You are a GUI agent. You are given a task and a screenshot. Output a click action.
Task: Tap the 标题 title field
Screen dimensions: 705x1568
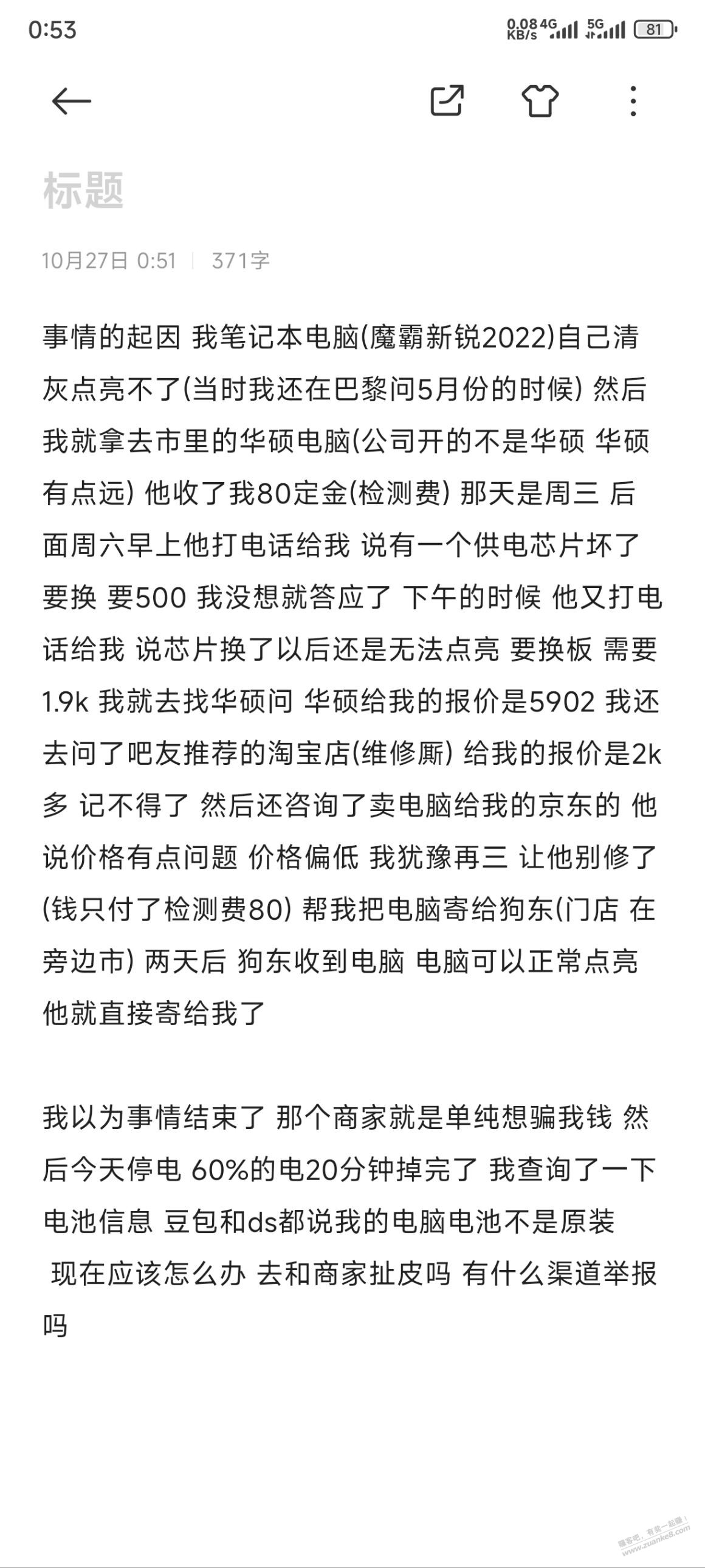point(83,190)
